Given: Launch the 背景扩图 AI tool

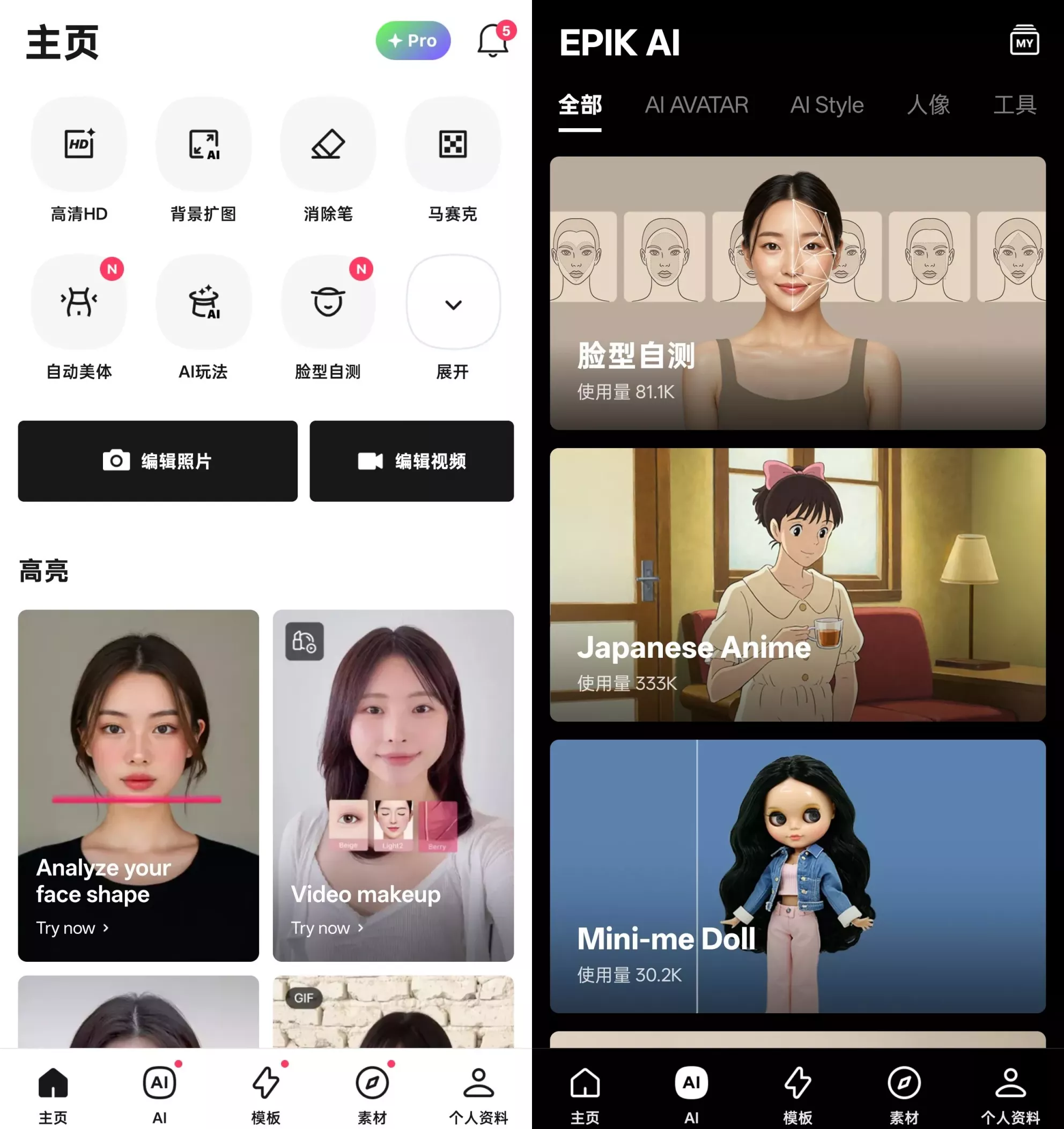Looking at the screenshot, I should pyautogui.click(x=203, y=145).
